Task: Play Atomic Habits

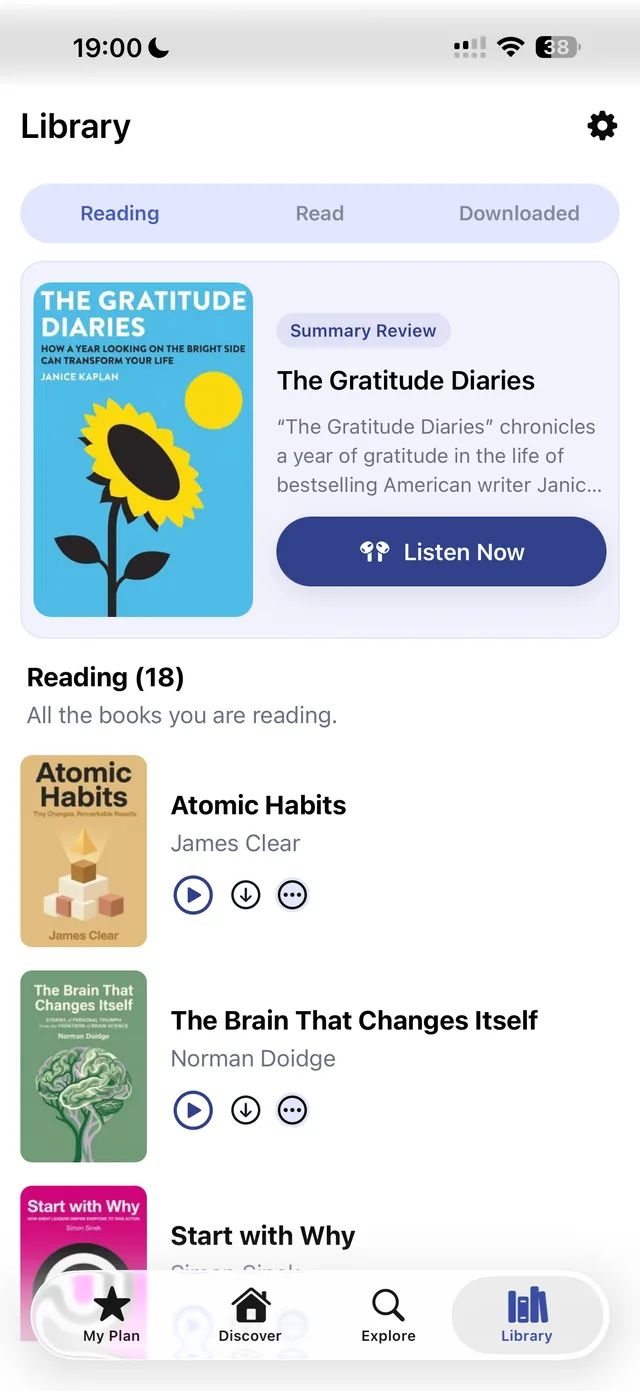Action: pos(193,895)
